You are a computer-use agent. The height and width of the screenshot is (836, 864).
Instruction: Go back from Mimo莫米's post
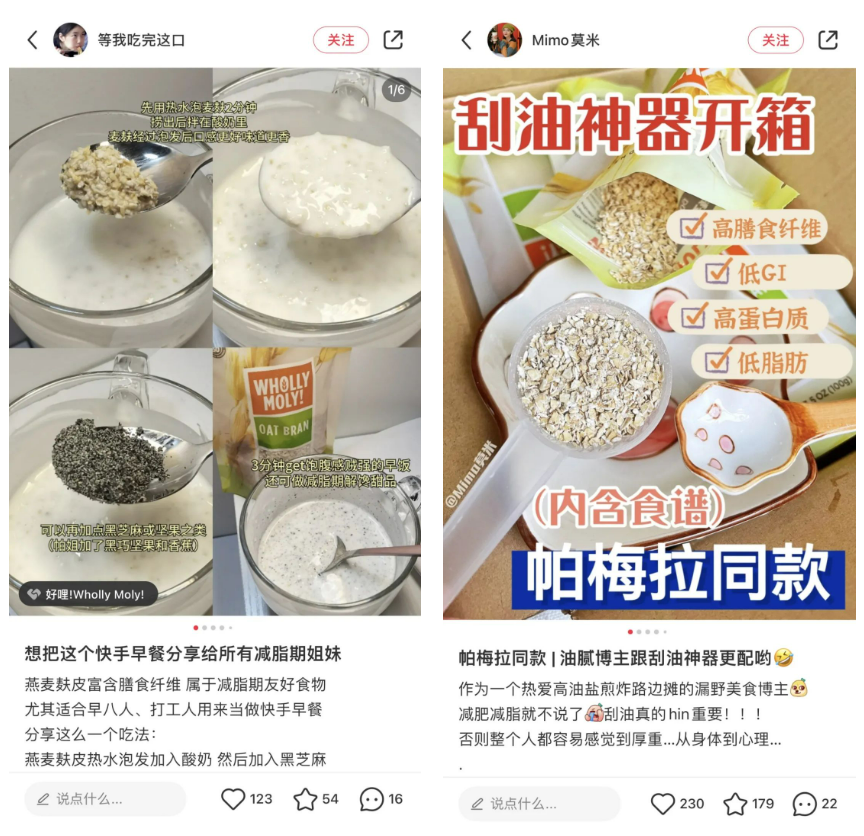[x=466, y=40]
